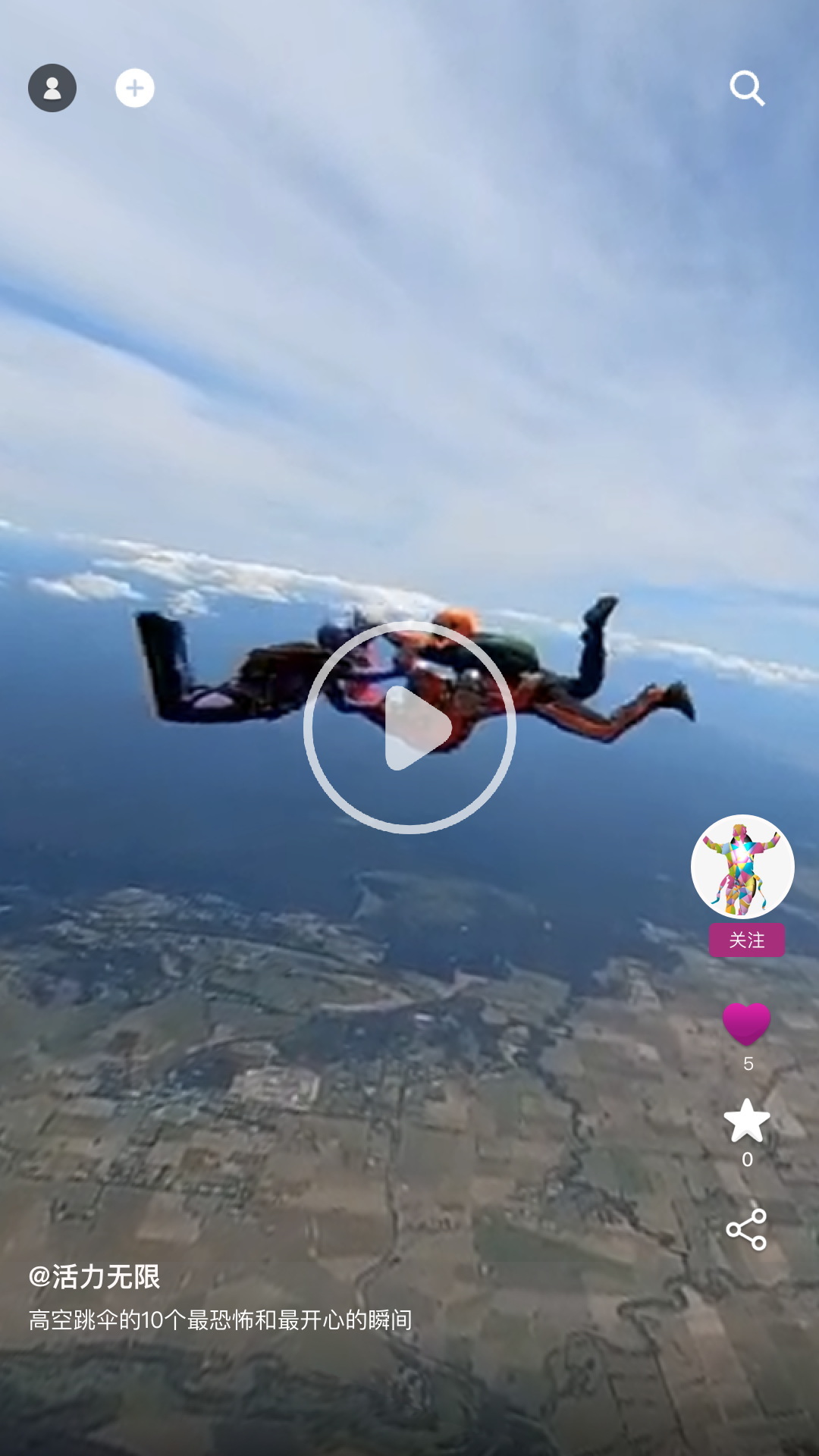
Task: Open the @活力无限 username link
Action: [x=95, y=1277]
